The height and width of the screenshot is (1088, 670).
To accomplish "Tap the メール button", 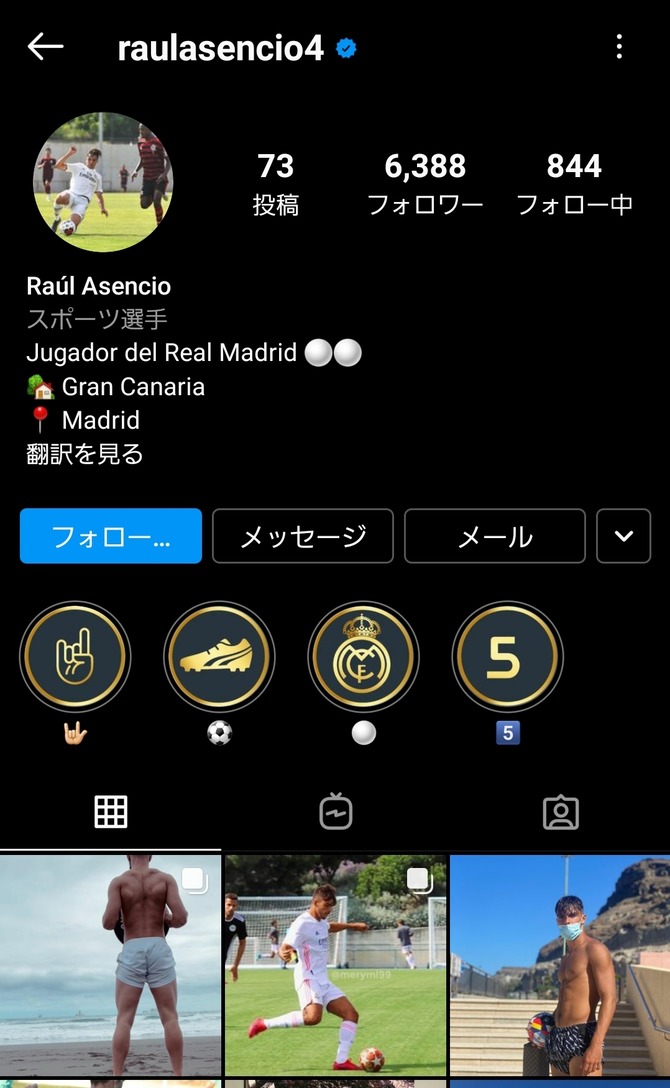I will (x=495, y=536).
